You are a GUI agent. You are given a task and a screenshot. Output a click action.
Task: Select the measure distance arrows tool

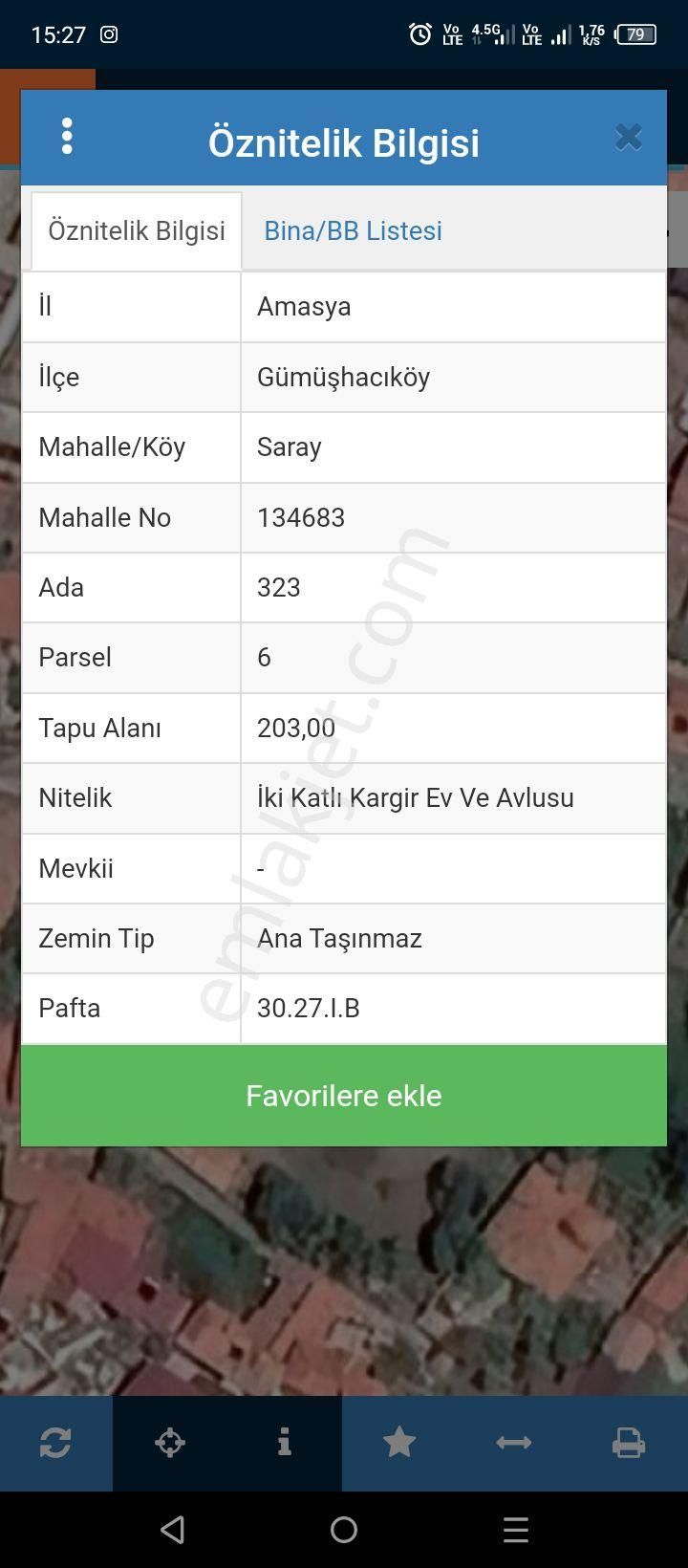514,1443
